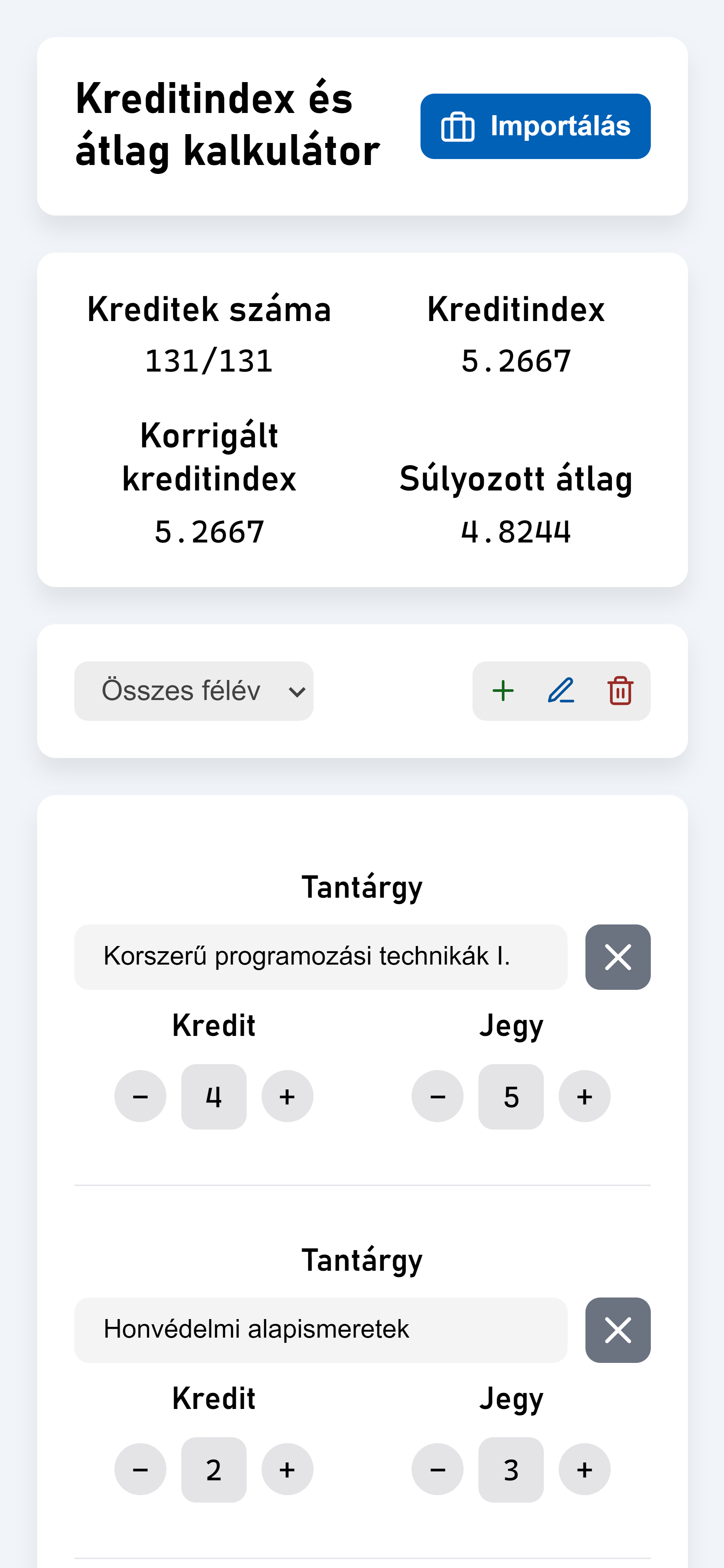Remove Korszerű programozási technikák I. subject
The height and width of the screenshot is (1568, 724).
(617, 957)
